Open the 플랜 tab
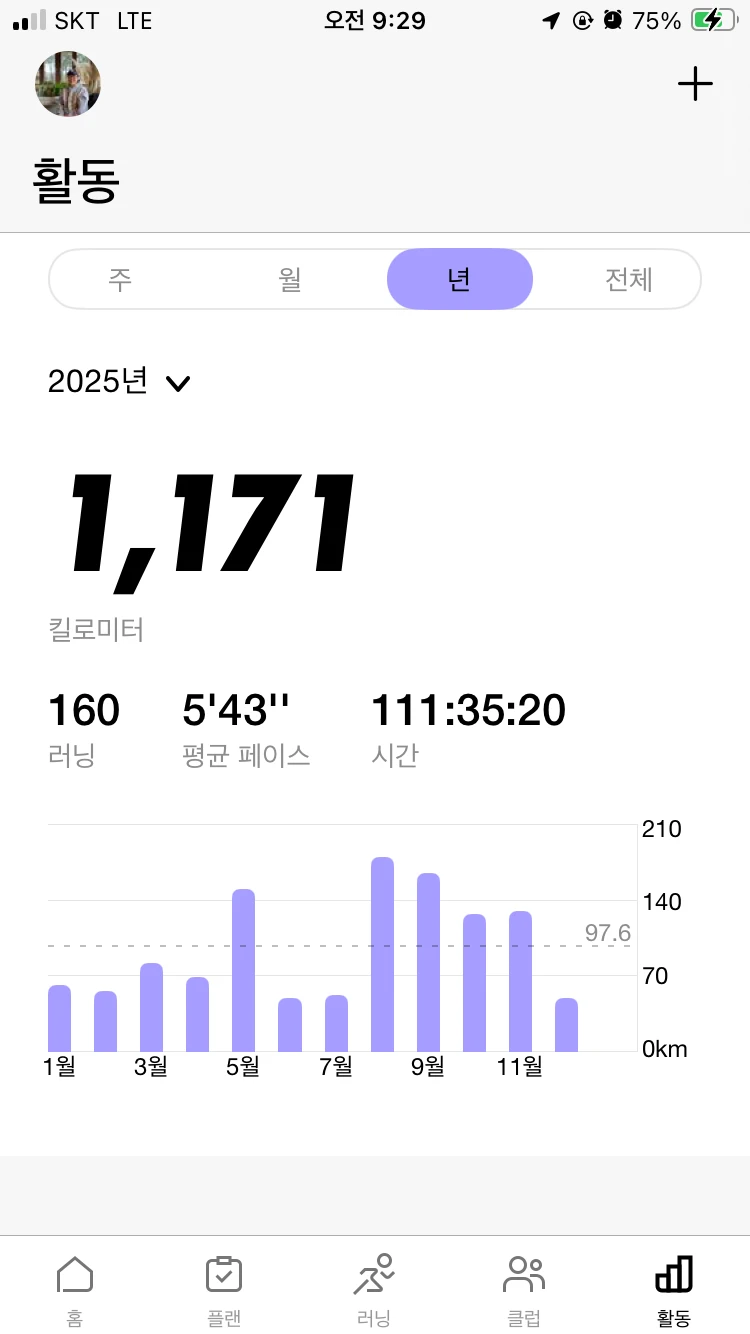750x1334 pixels. pyautogui.click(x=224, y=1290)
